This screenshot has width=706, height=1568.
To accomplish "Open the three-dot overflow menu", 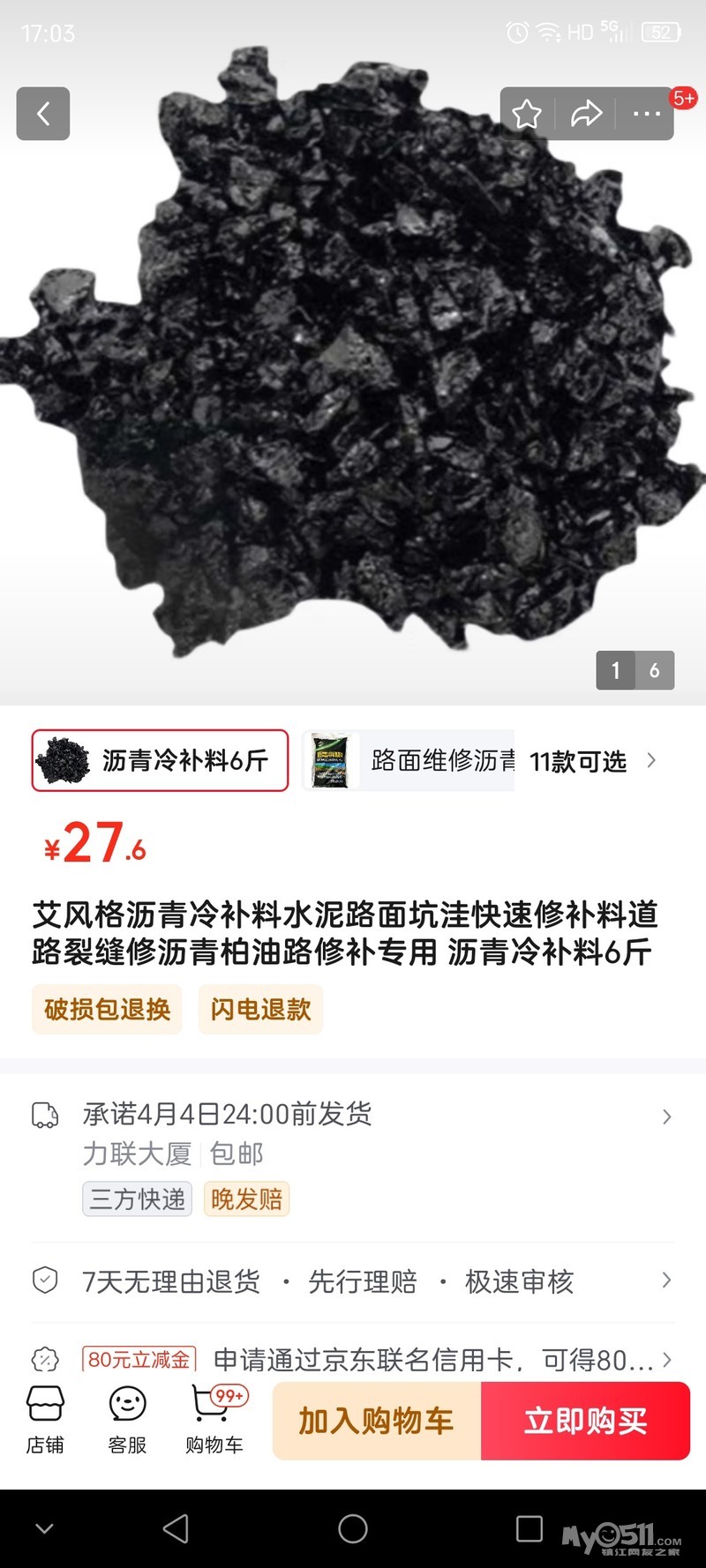I will pyautogui.click(x=646, y=114).
